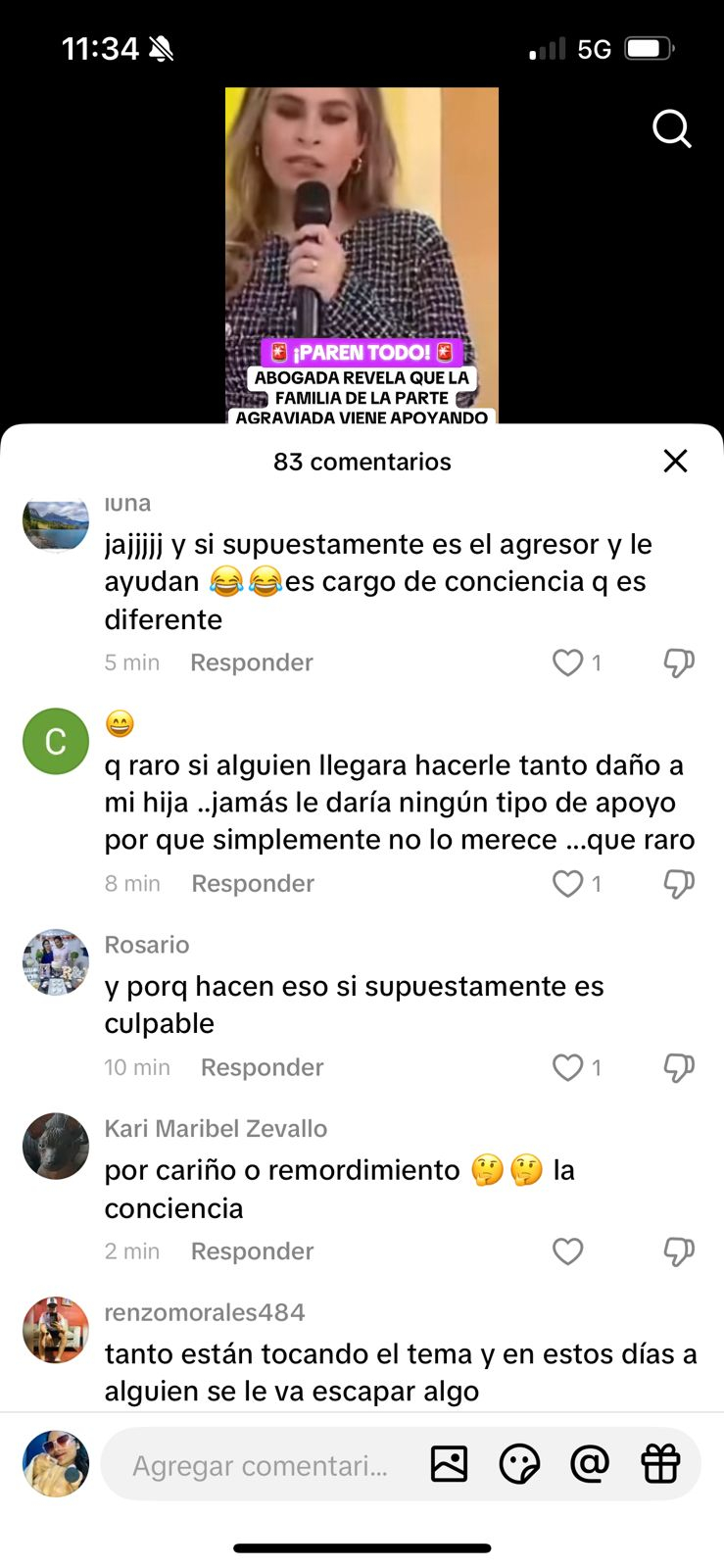Tap the @ mention icon
This screenshot has width=724, height=1568.
point(589,1464)
